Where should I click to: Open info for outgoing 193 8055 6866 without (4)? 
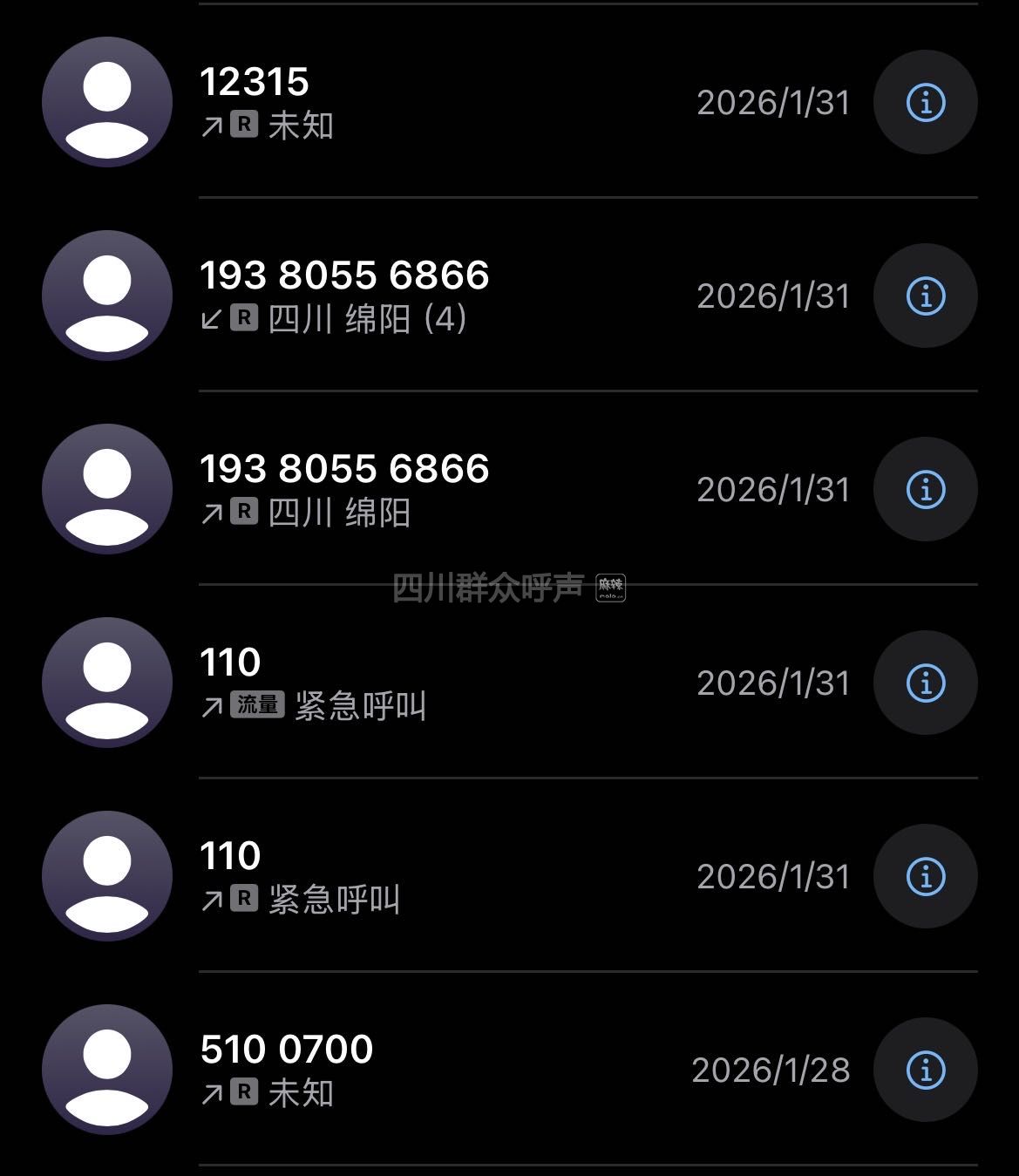point(925,490)
